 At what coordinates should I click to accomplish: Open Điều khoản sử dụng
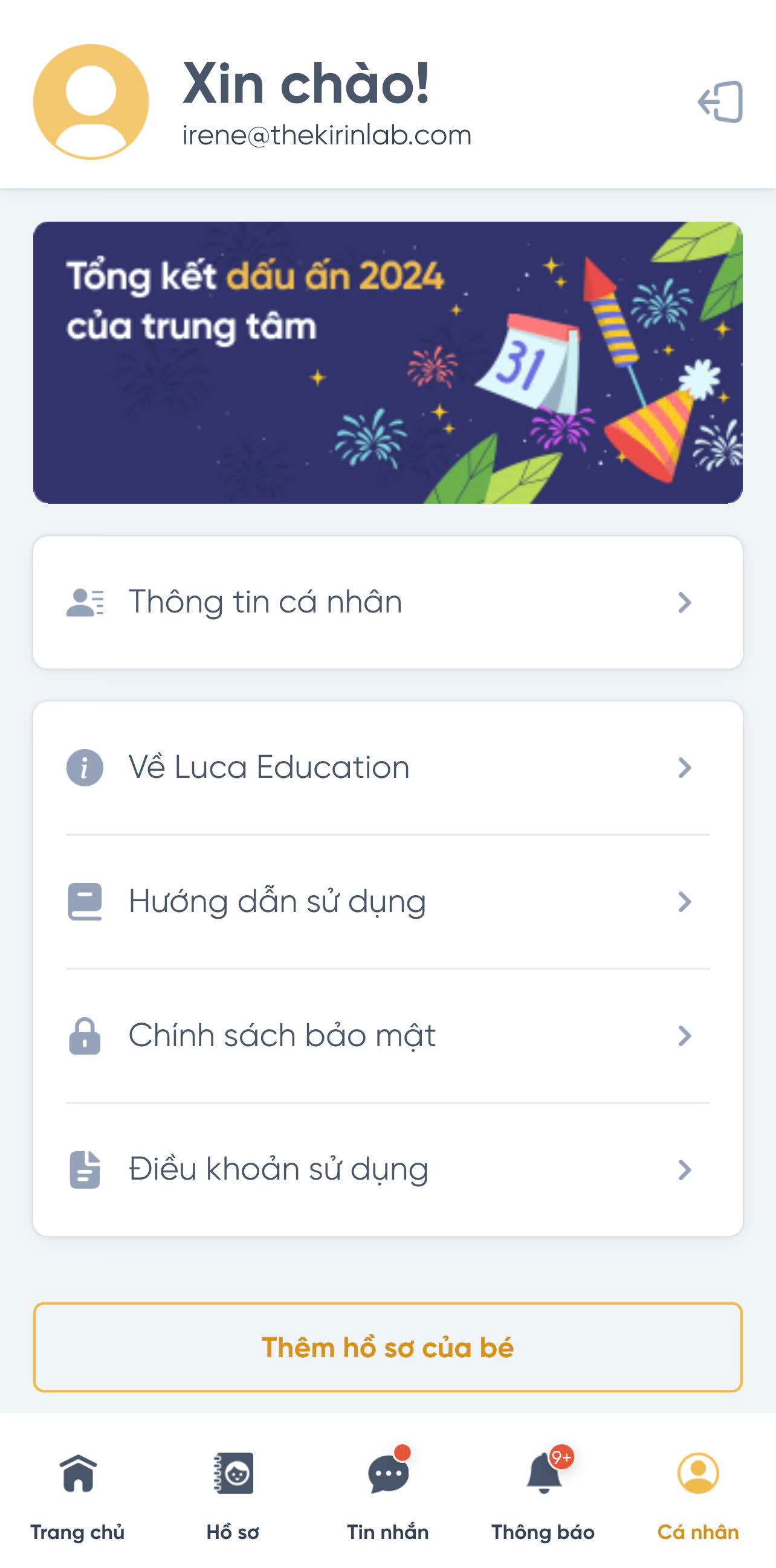coord(387,1169)
